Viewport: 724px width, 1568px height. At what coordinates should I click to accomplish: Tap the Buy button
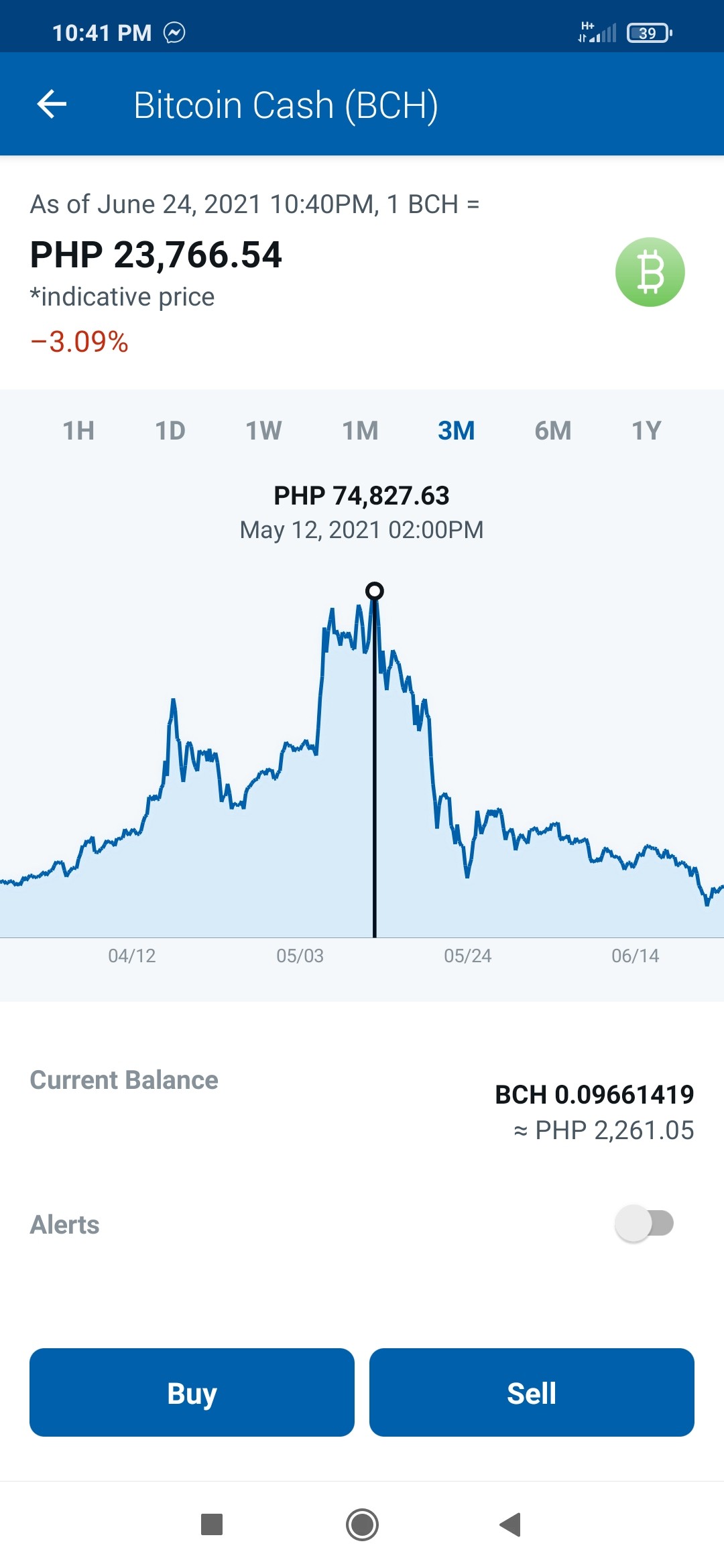click(192, 1392)
